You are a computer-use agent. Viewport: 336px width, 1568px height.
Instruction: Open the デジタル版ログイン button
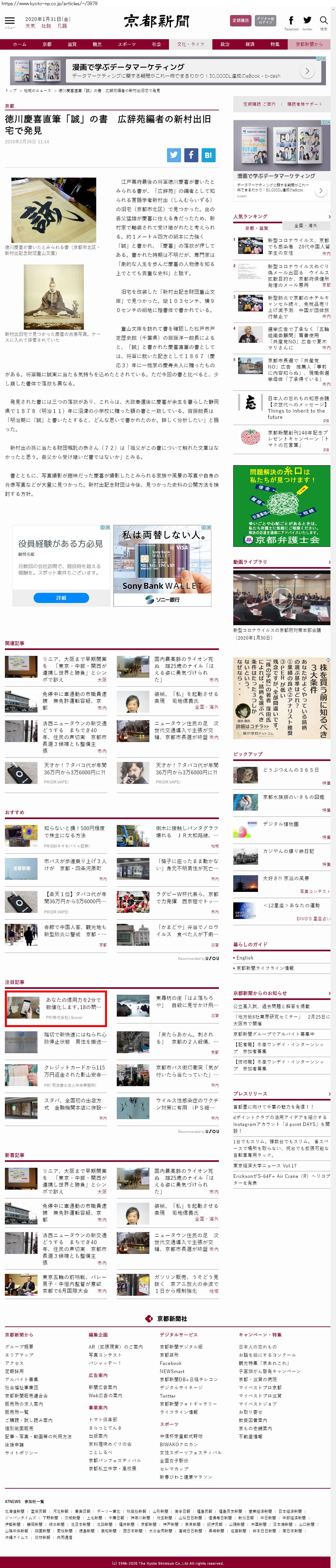coord(266,21)
